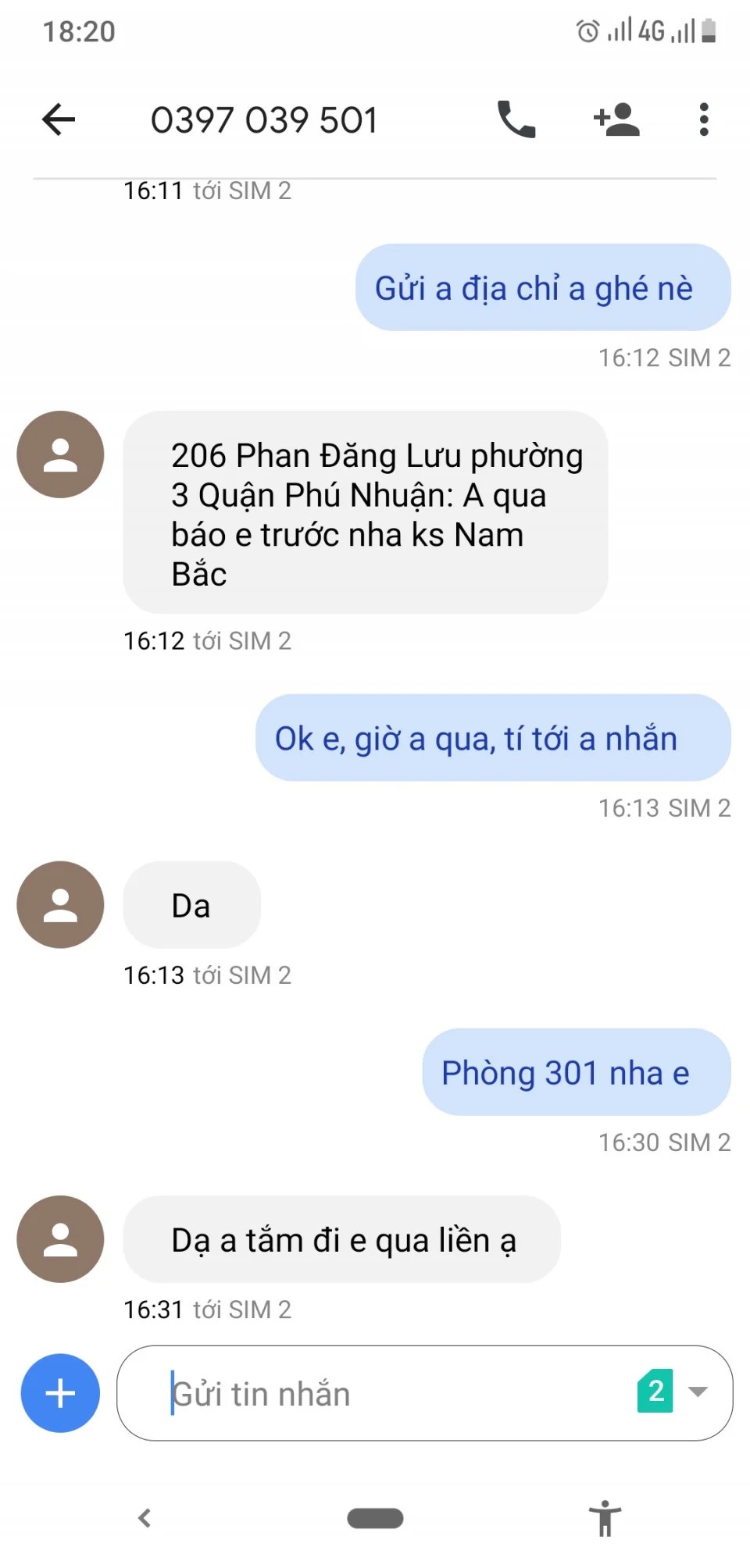The width and height of the screenshot is (750, 1568).
Task: Tap the system back button
Action: (x=145, y=1518)
